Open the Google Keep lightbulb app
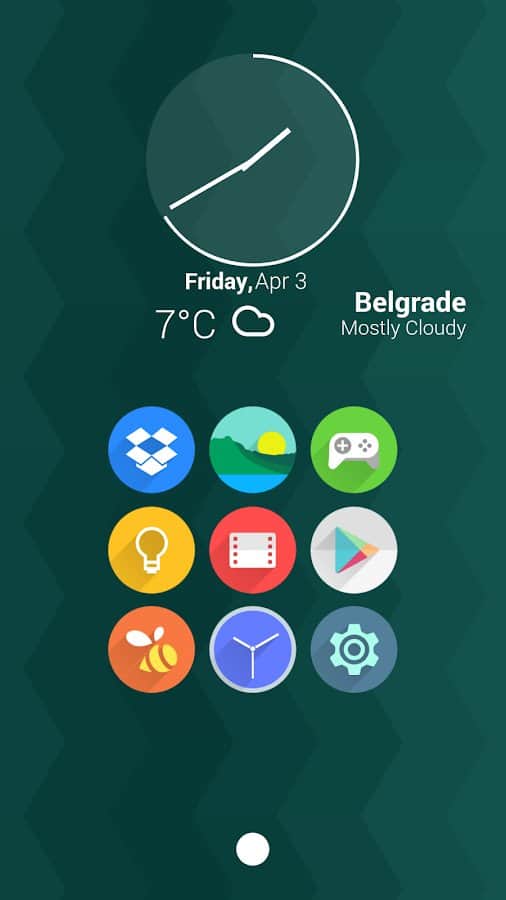Image resolution: width=506 pixels, height=900 pixels. click(151, 550)
